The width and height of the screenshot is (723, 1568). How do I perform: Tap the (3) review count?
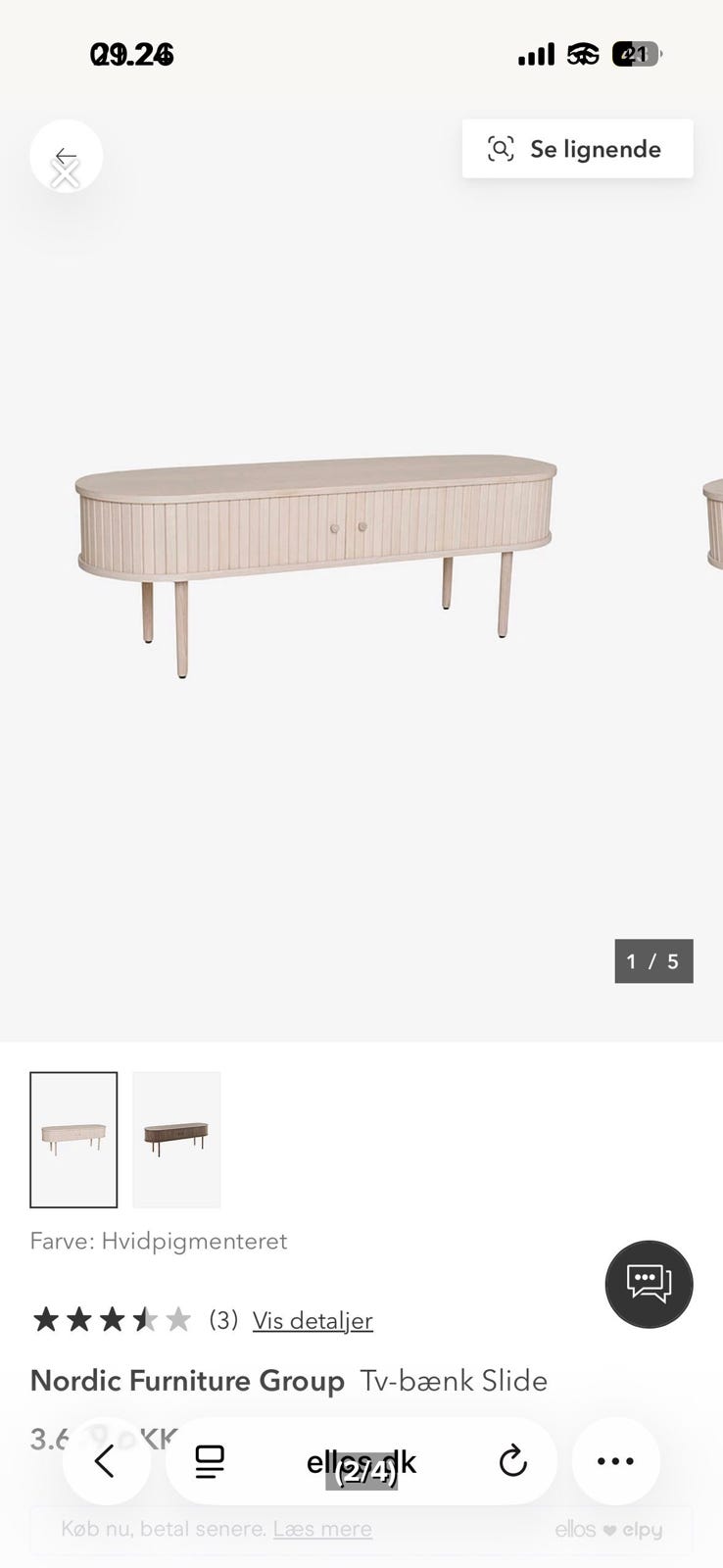[223, 1320]
